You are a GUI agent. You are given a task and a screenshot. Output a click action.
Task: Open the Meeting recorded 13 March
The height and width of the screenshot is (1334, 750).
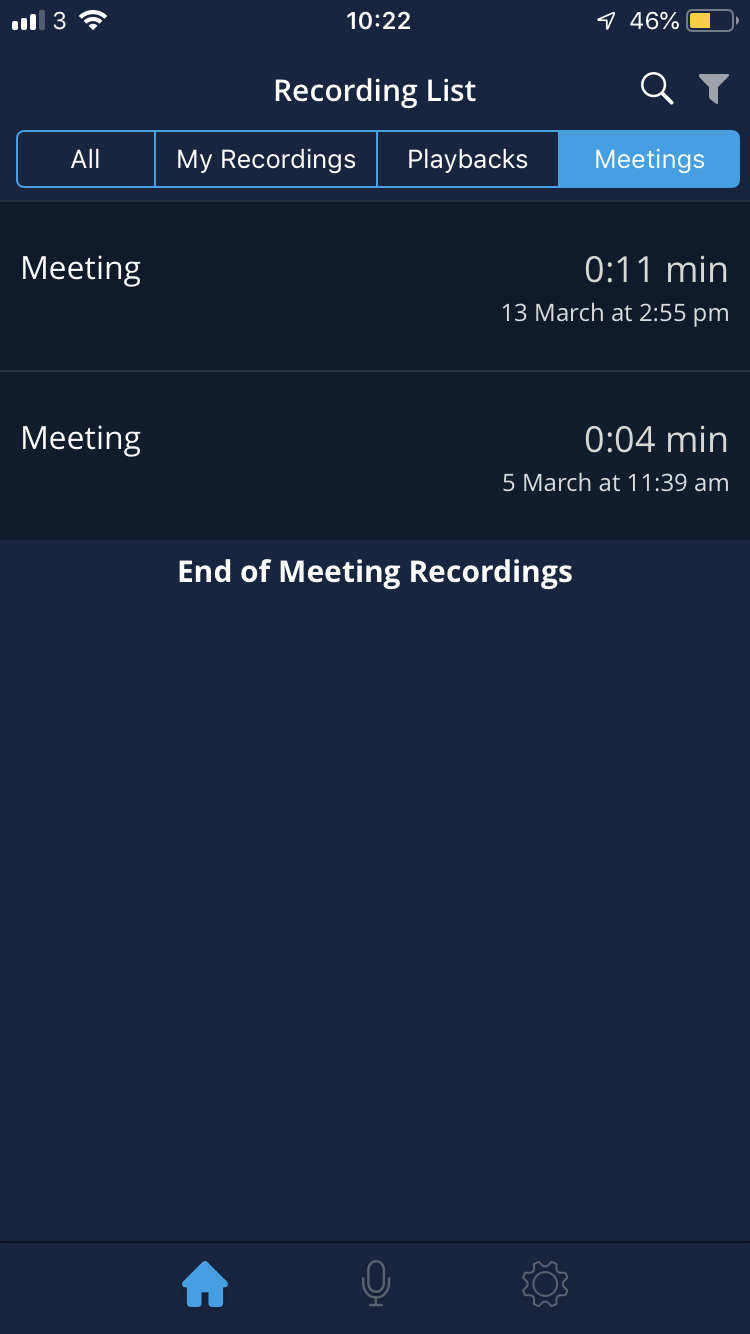375,286
